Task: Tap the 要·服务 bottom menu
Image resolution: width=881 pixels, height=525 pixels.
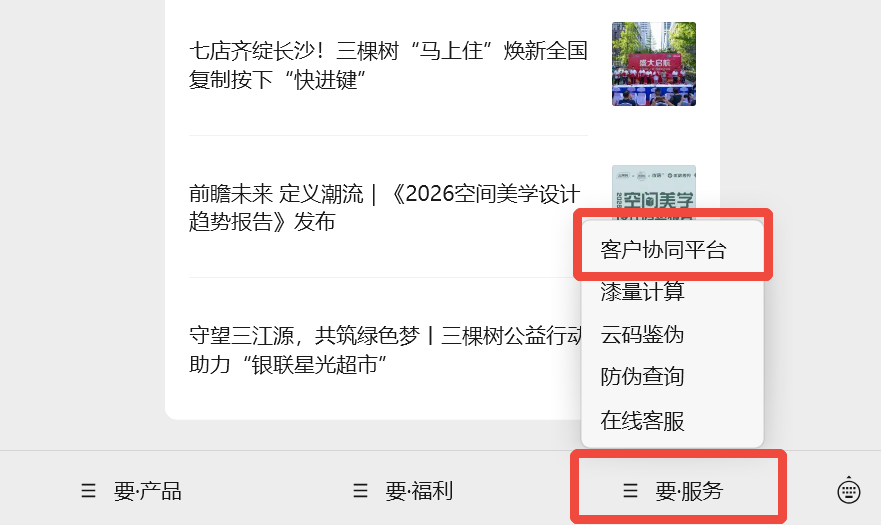Action: pyautogui.click(x=674, y=491)
